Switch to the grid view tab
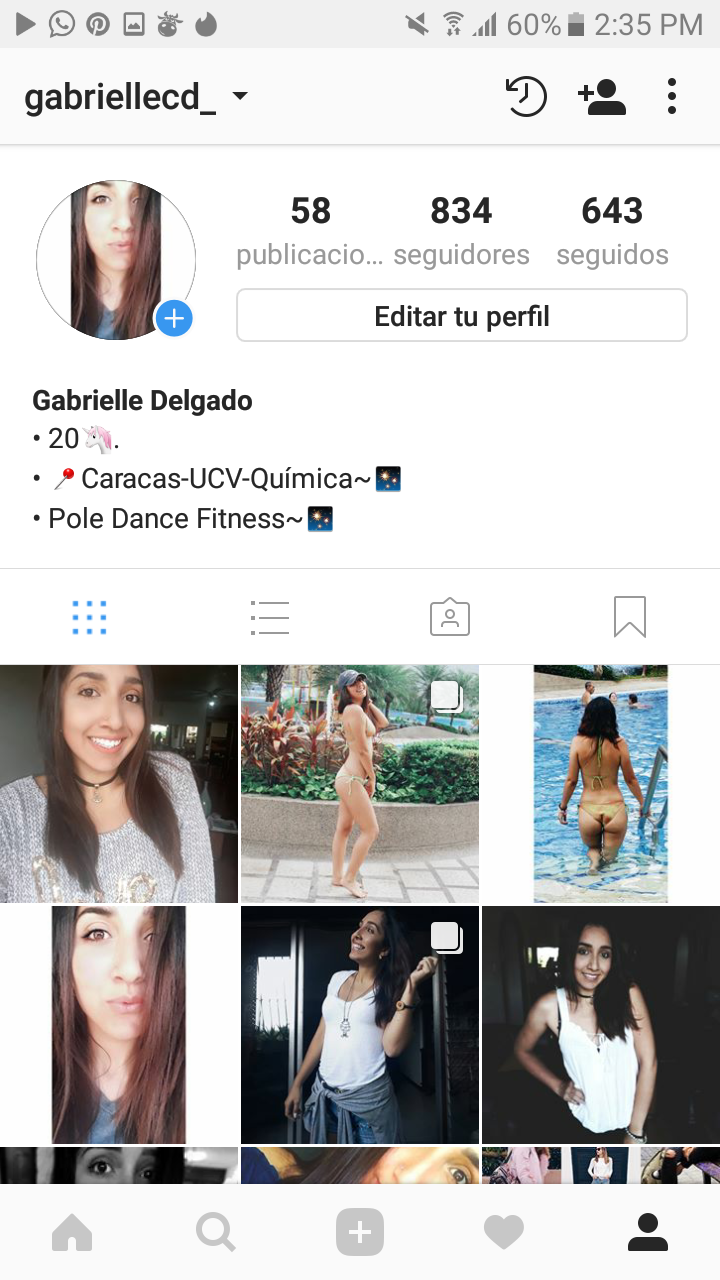 click(90, 618)
